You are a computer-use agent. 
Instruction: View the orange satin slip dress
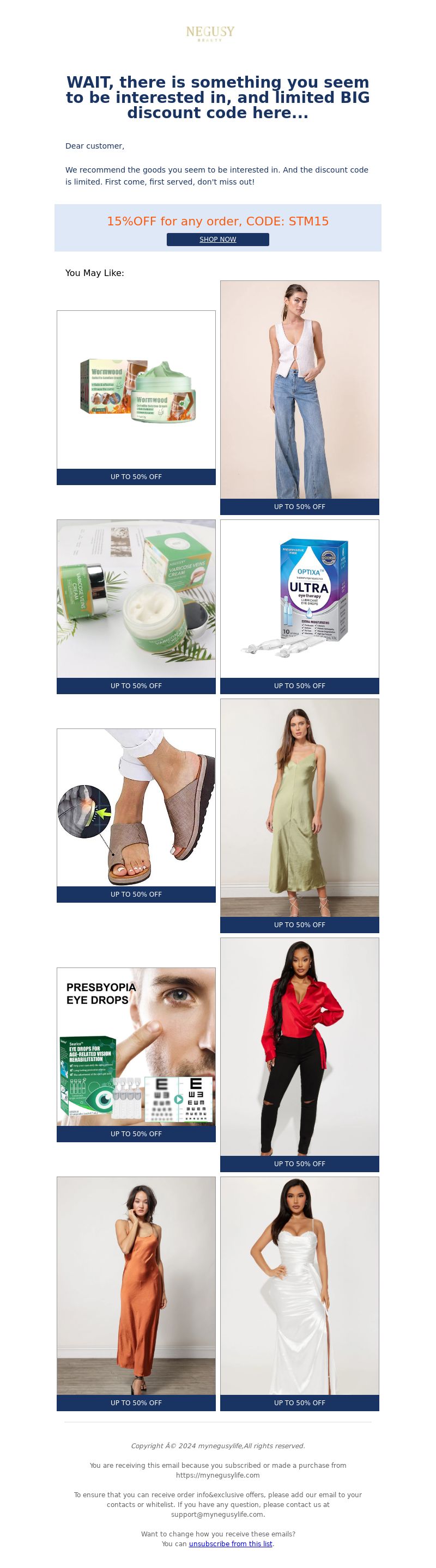point(136,1285)
